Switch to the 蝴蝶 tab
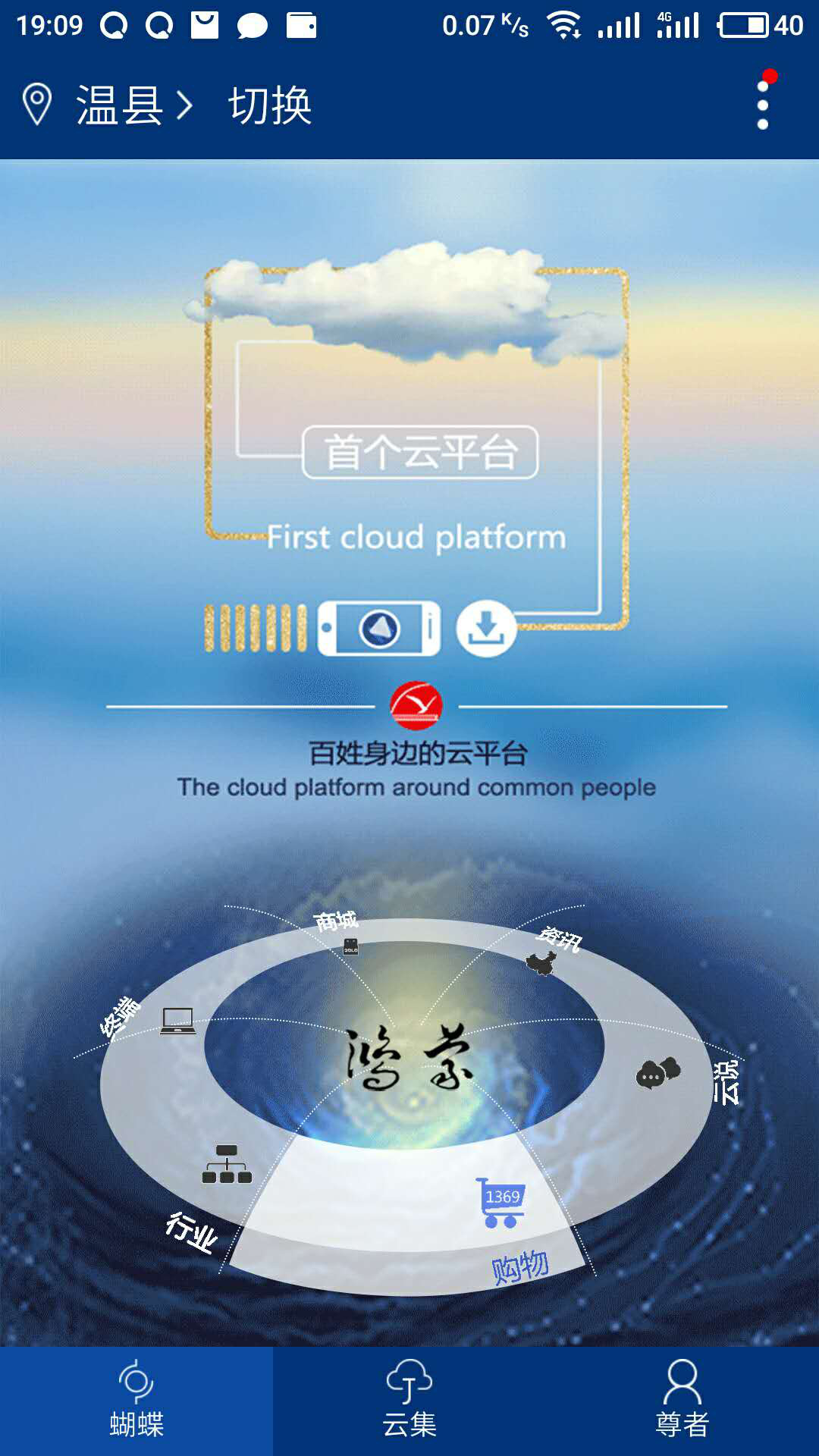The width and height of the screenshot is (819, 1456). (136, 1401)
